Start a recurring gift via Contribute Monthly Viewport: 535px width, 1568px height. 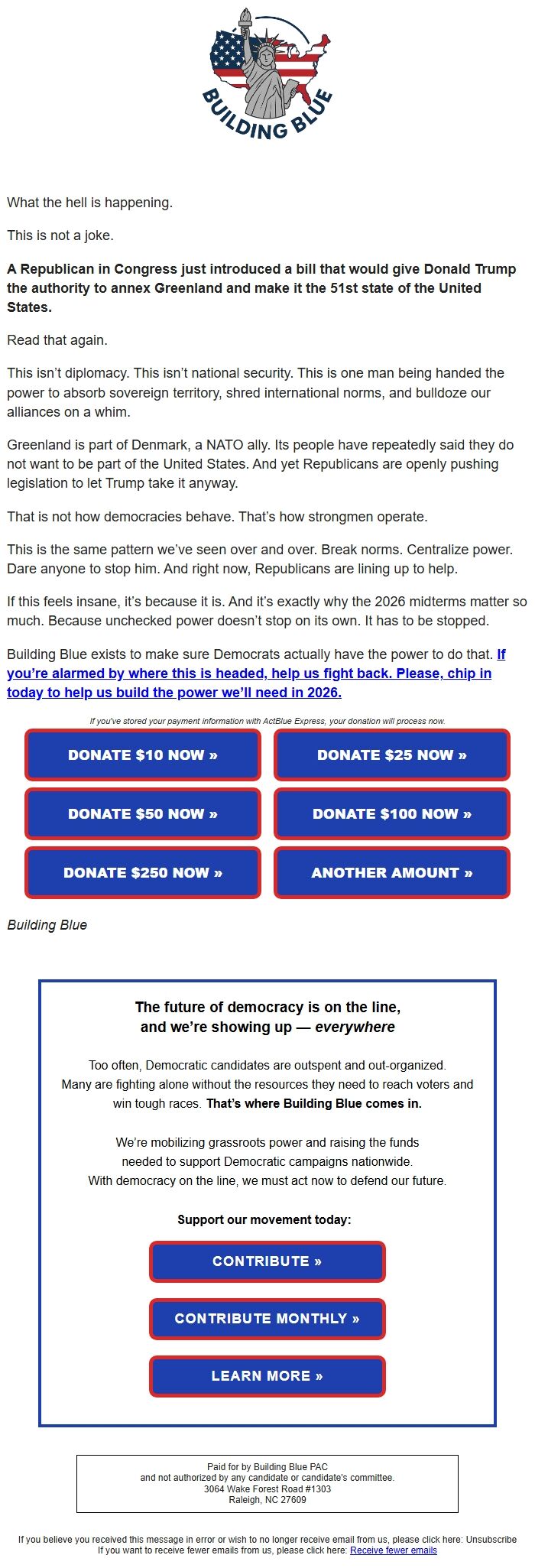[x=267, y=1319]
